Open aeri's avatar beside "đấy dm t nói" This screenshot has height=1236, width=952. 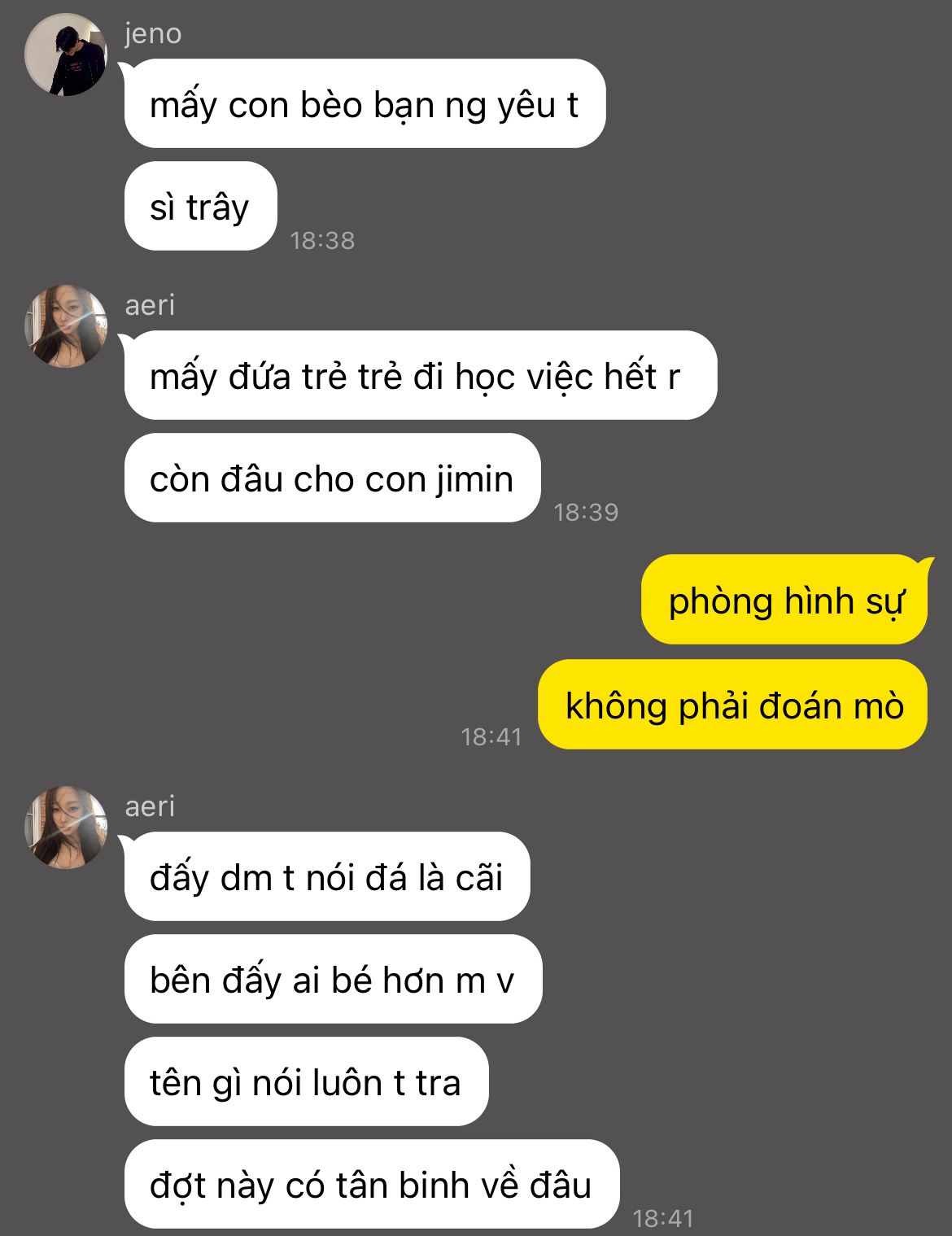[66, 828]
